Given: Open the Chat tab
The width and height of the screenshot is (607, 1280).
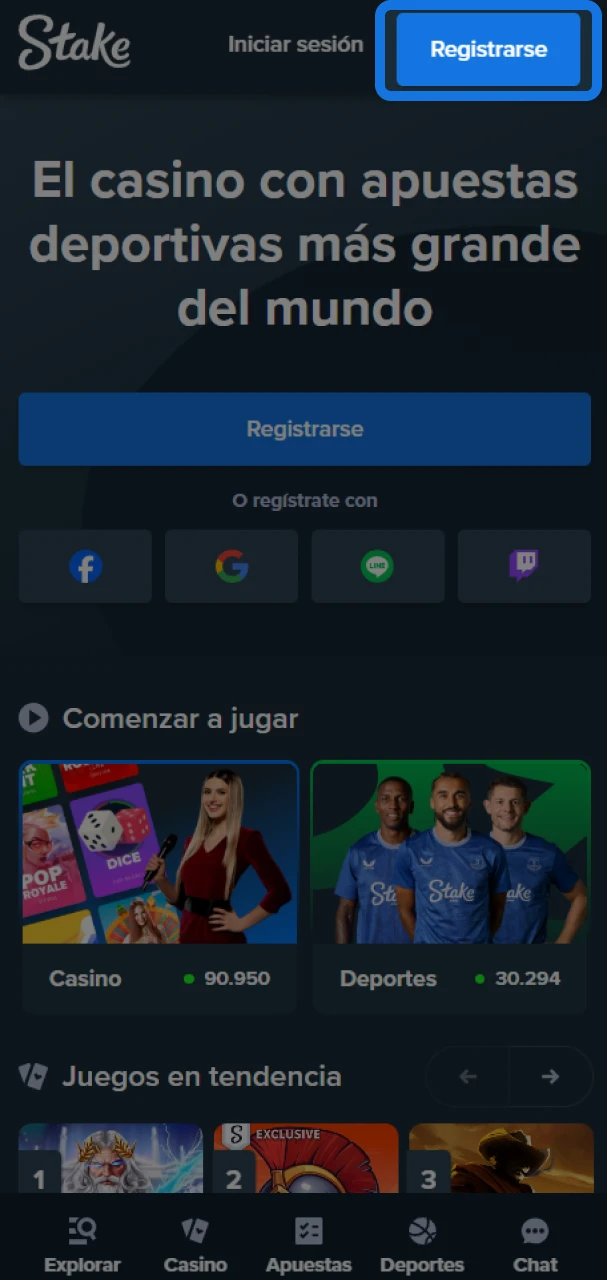Looking at the screenshot, I should (535, 1245).
